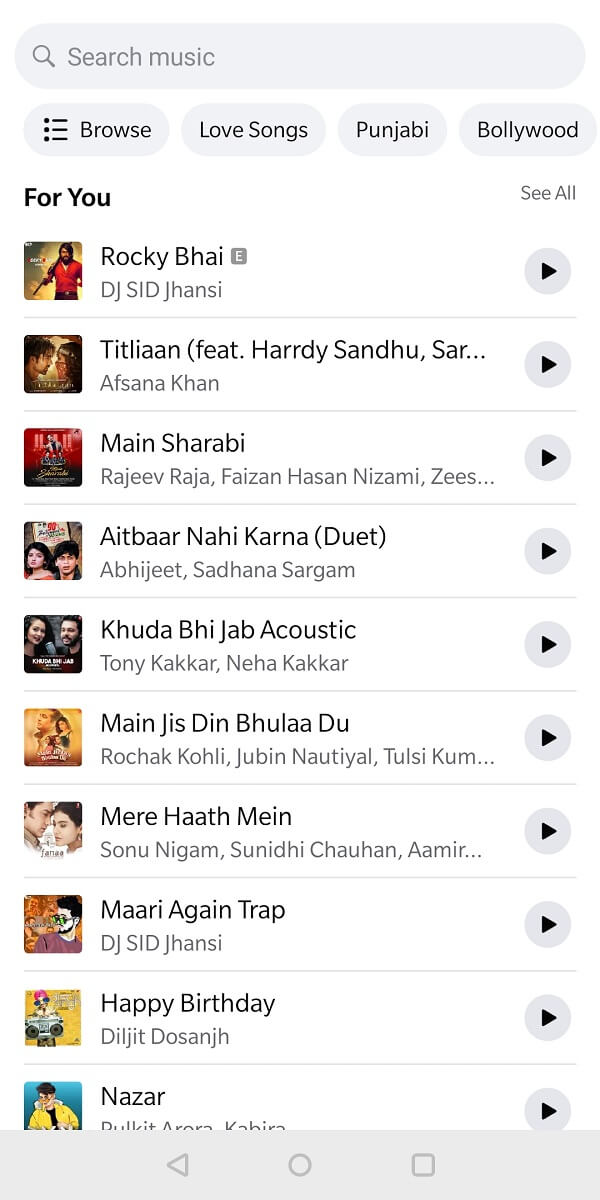Open the Search music field
Image resolution: width=600 pixels, height=1200 pixels.
[x=300, y=57]
